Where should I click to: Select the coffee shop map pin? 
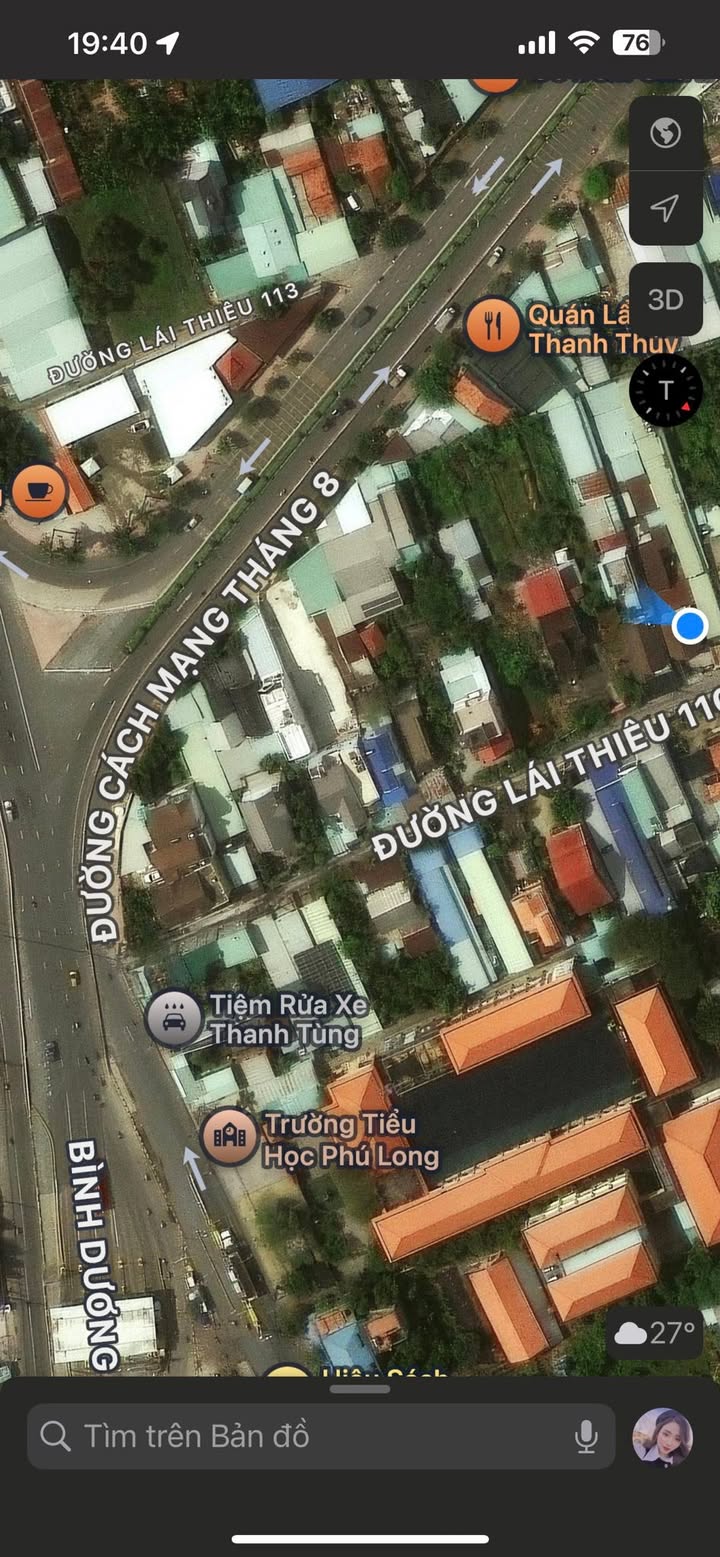point(39,490)
